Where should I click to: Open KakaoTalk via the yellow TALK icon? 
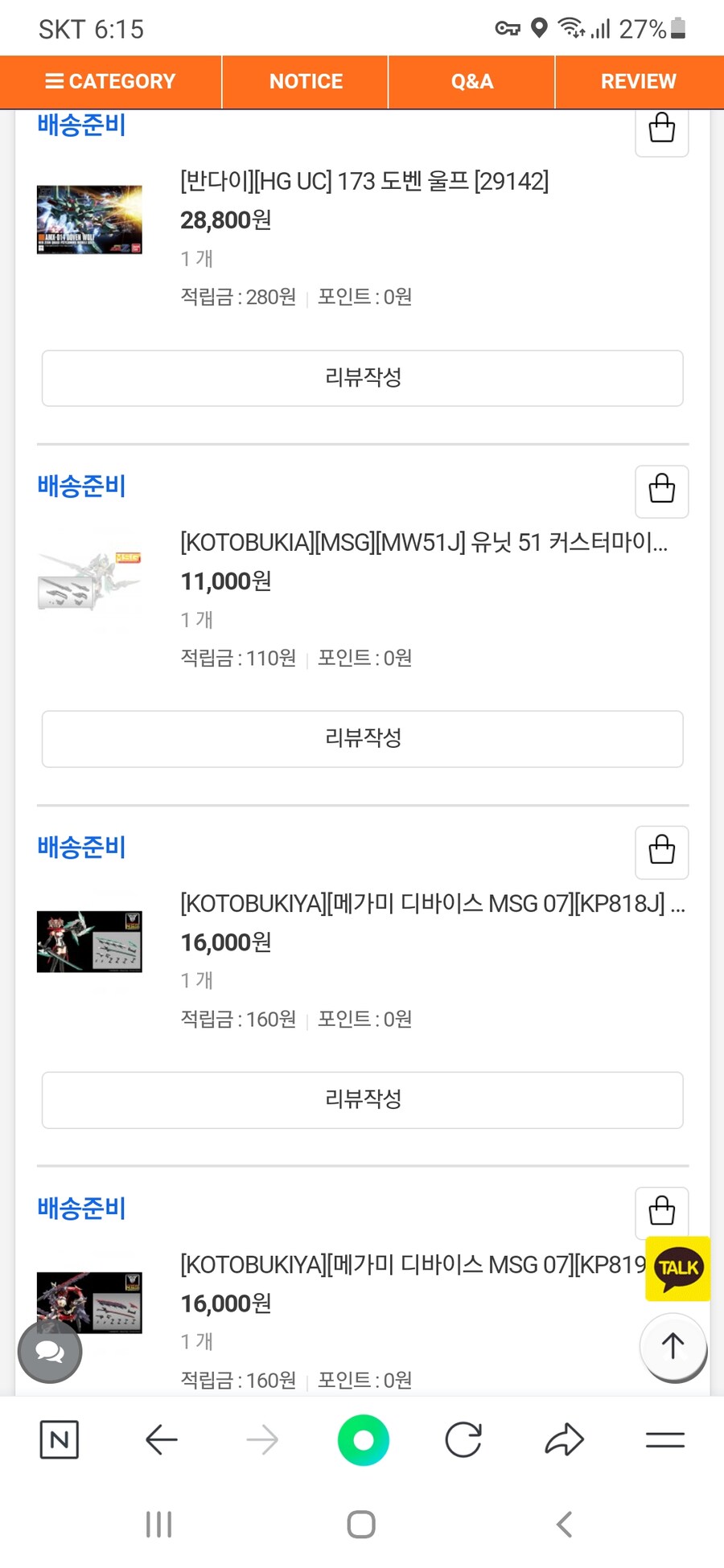tap(677, 1269)
